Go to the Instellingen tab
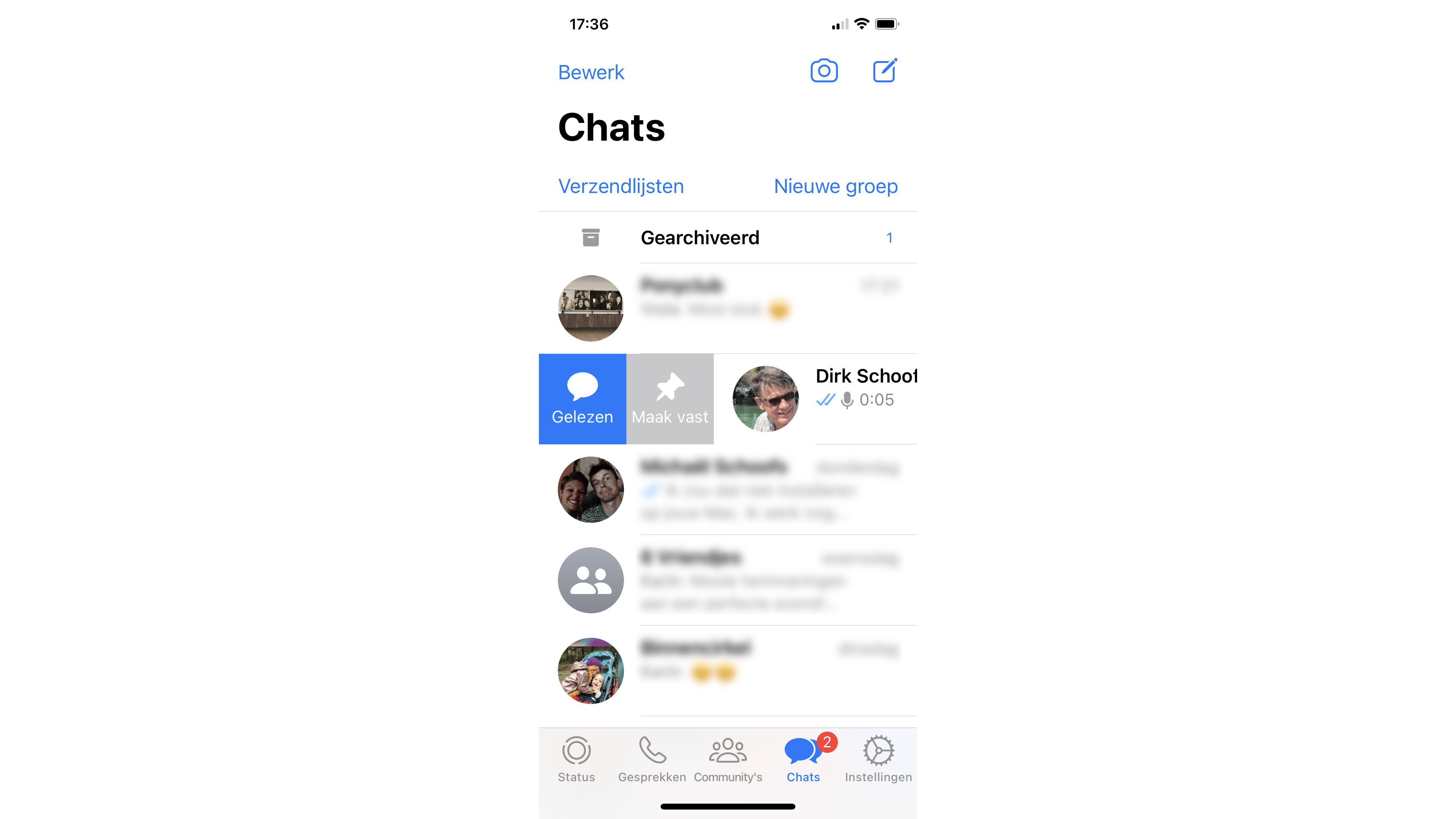1456x819 pixels. [878, 759]
